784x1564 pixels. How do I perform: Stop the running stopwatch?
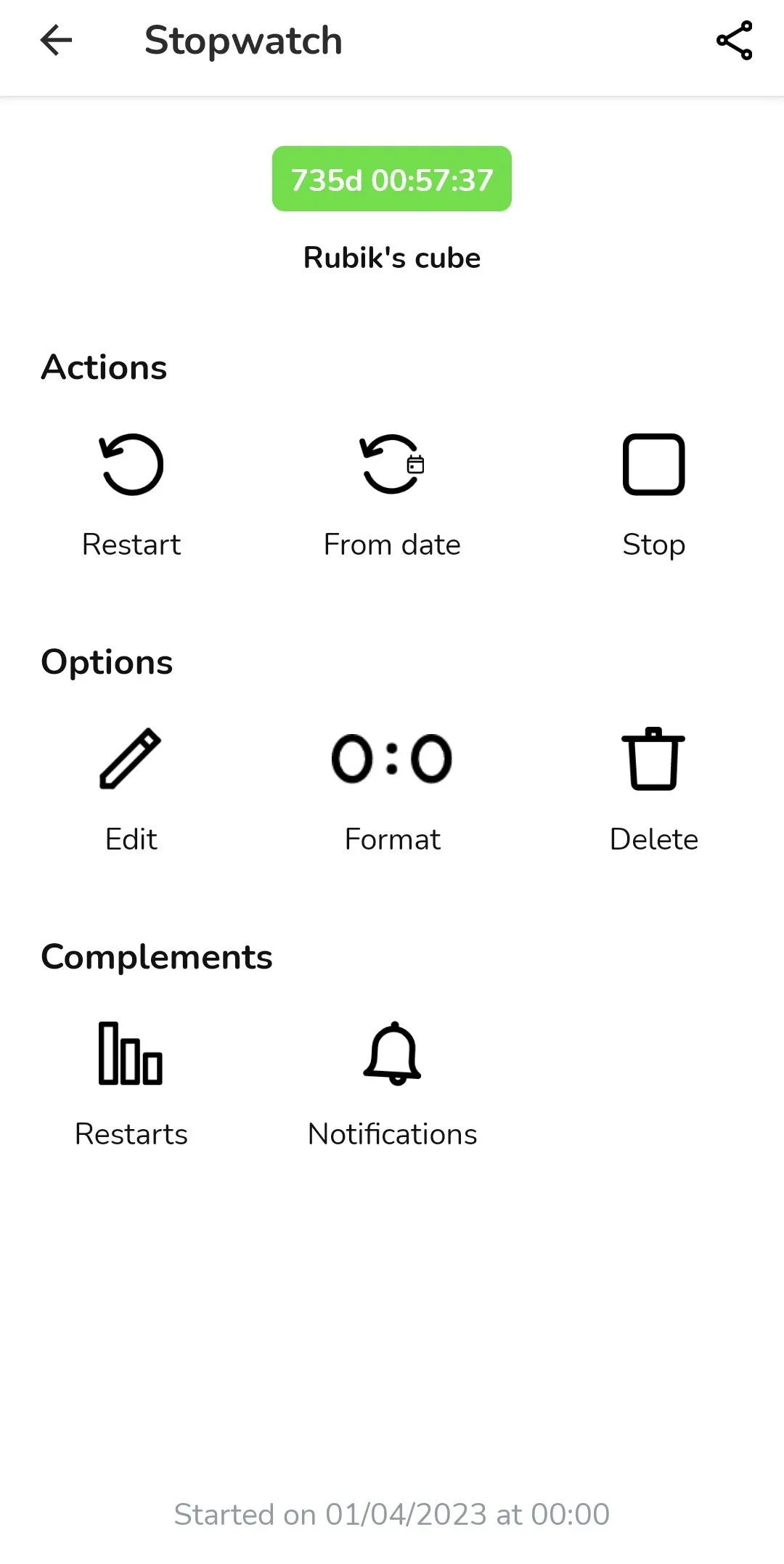pos(653,465)
